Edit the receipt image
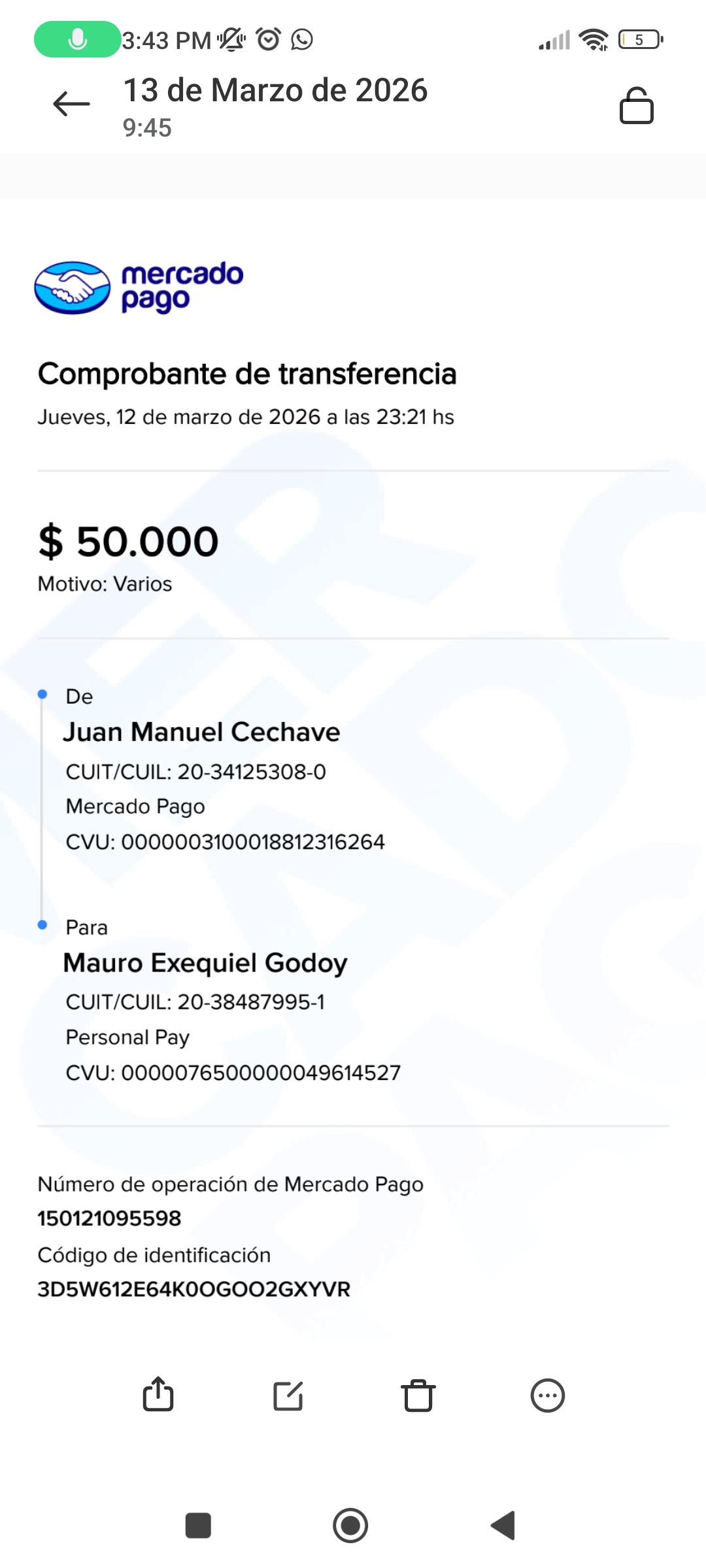Image resolution: width=706 pixels, height=1568 pixels. pyautogui.click(x=288, y=1396)
